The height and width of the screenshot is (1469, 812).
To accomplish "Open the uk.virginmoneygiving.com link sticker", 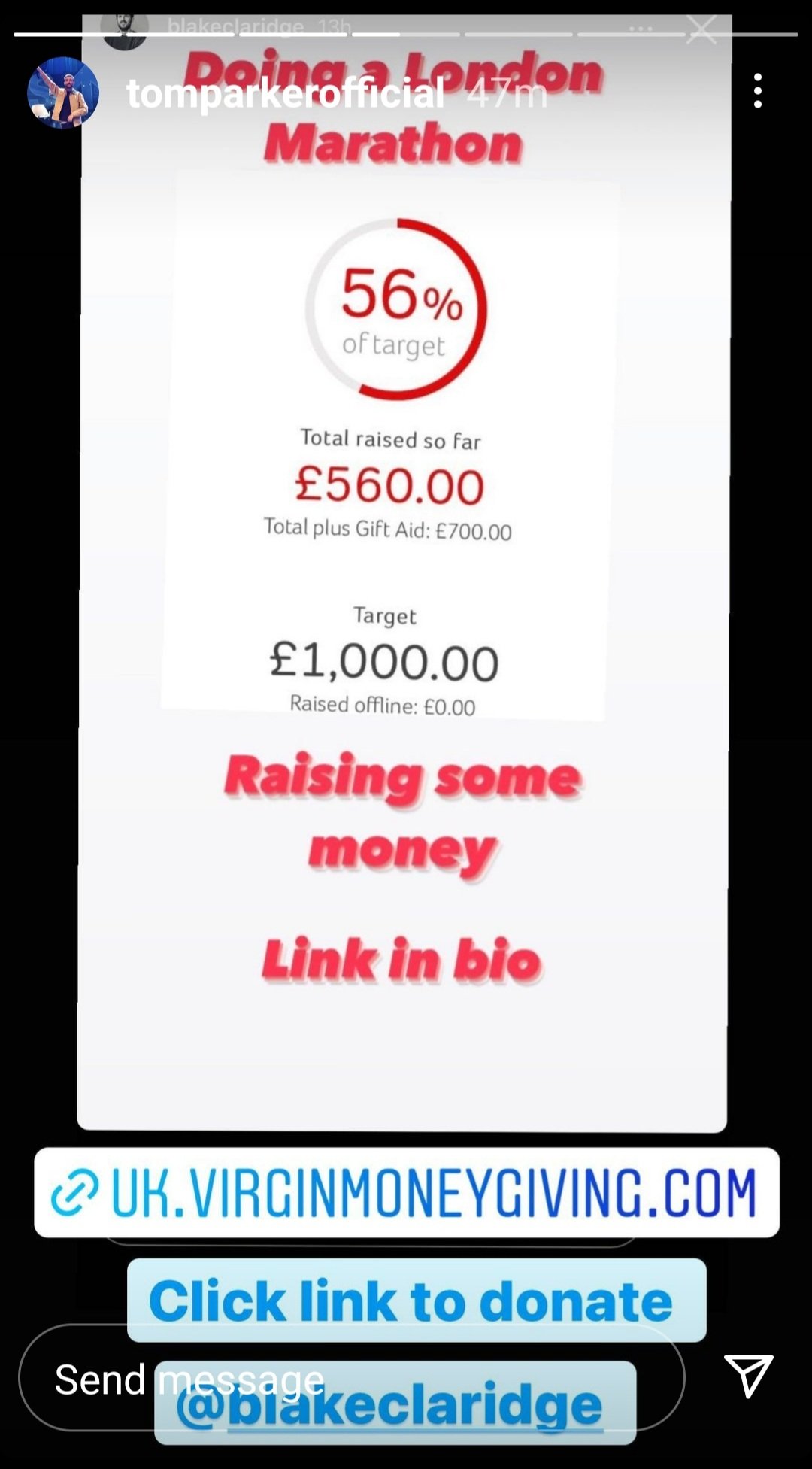I will [407, 1193].
